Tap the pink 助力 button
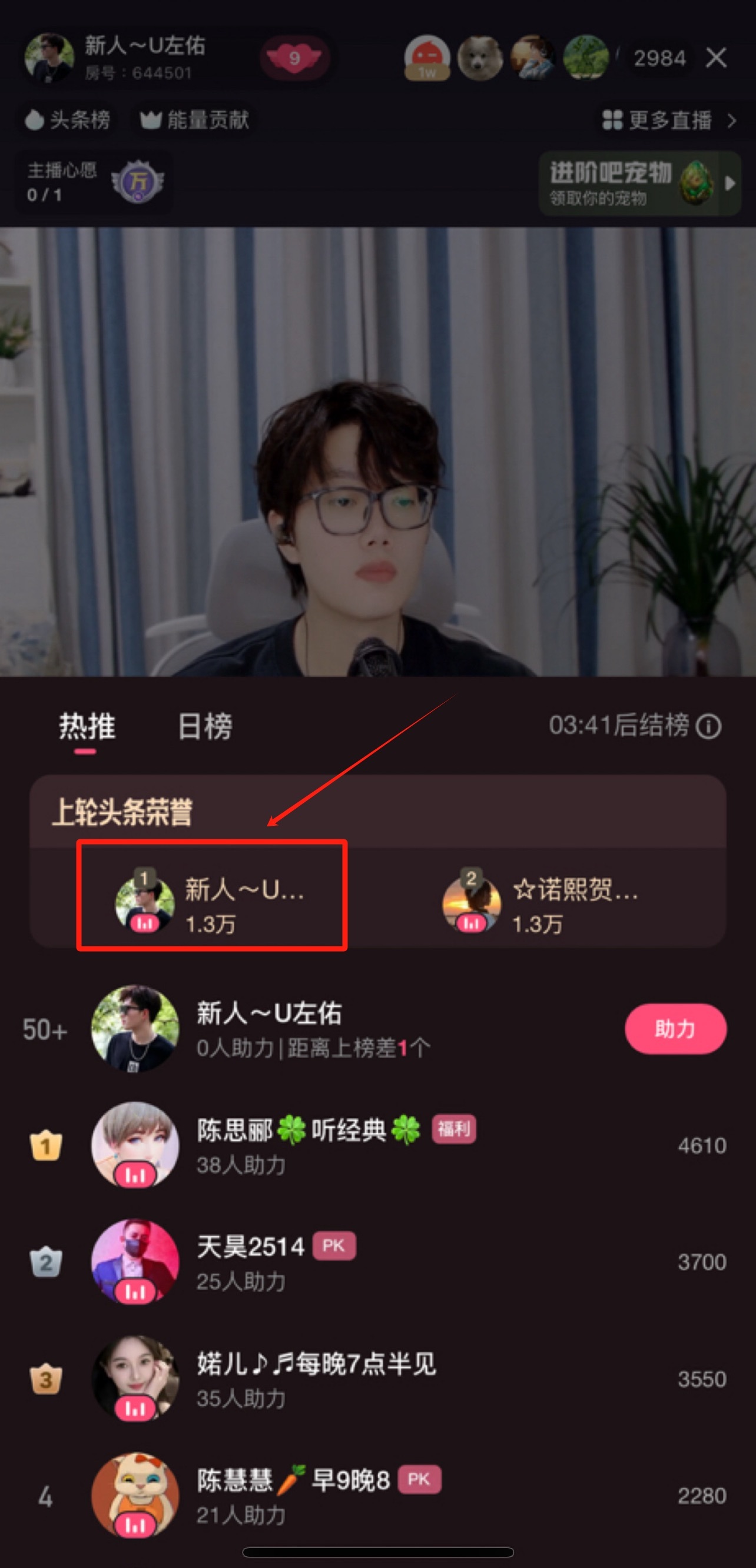The image size is (756, 1568). tap(677, 1029)
